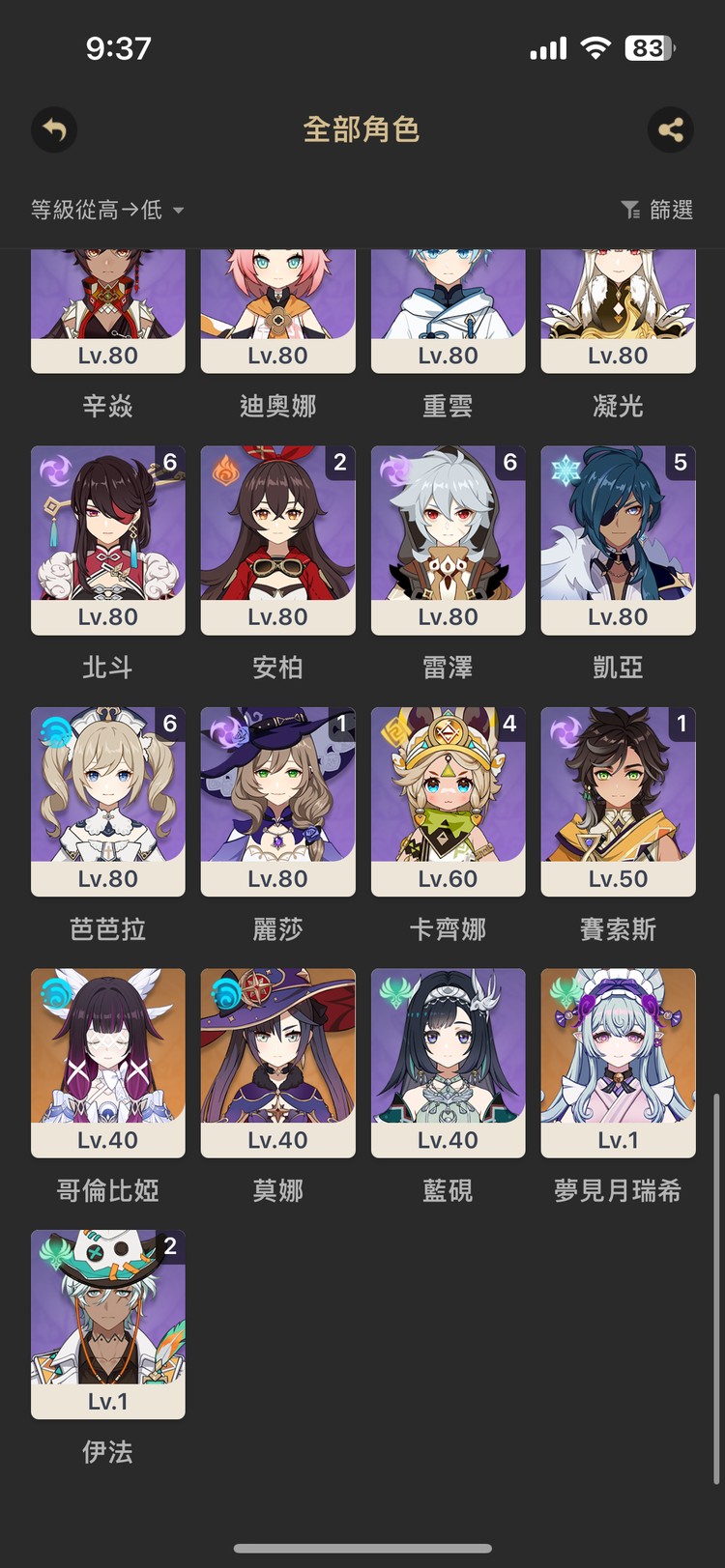This screenshot has width=725, height=1568.
Task: Tap the scroll indicator at screen bottom
Action: point(362,1549)
